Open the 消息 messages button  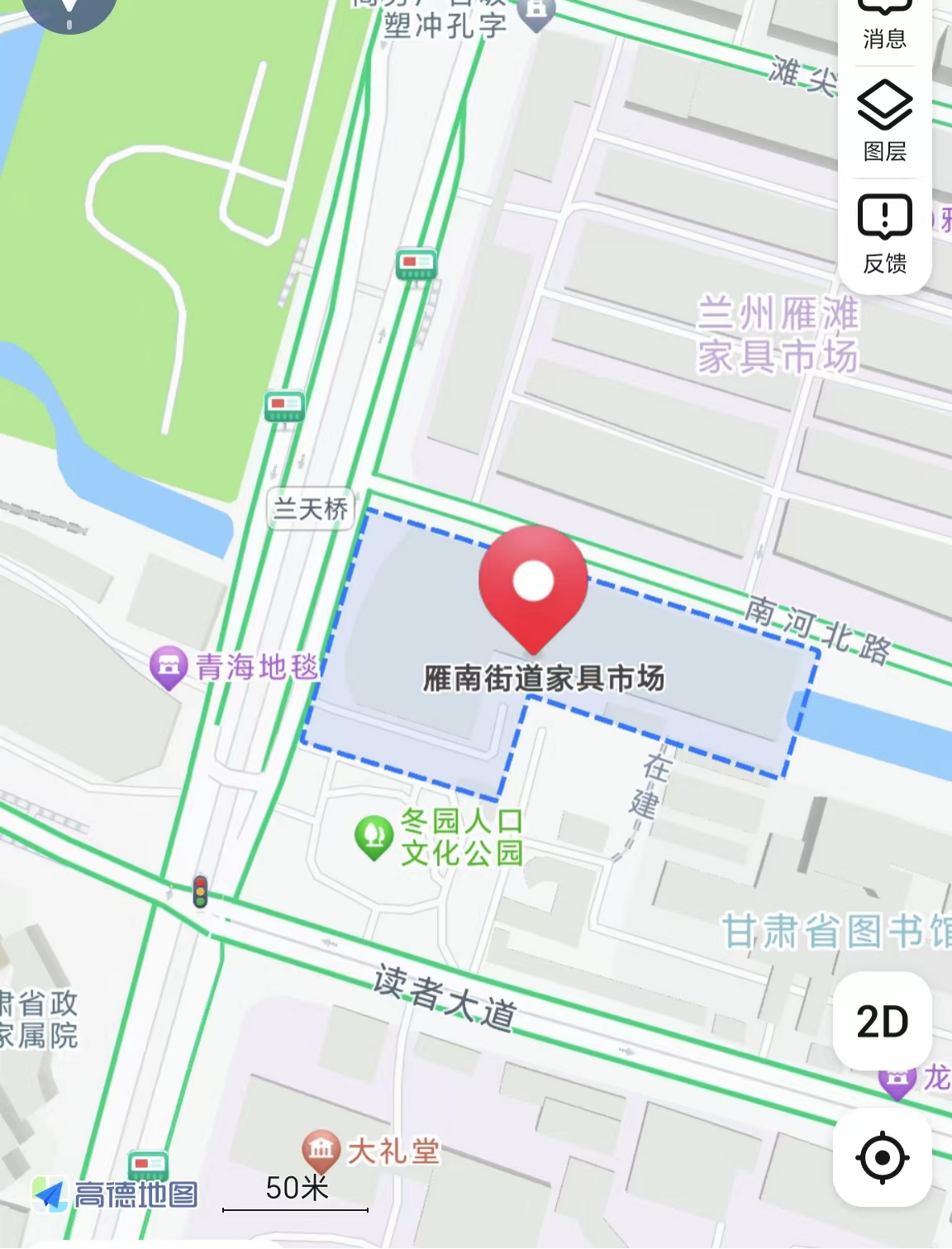(884, 23)
